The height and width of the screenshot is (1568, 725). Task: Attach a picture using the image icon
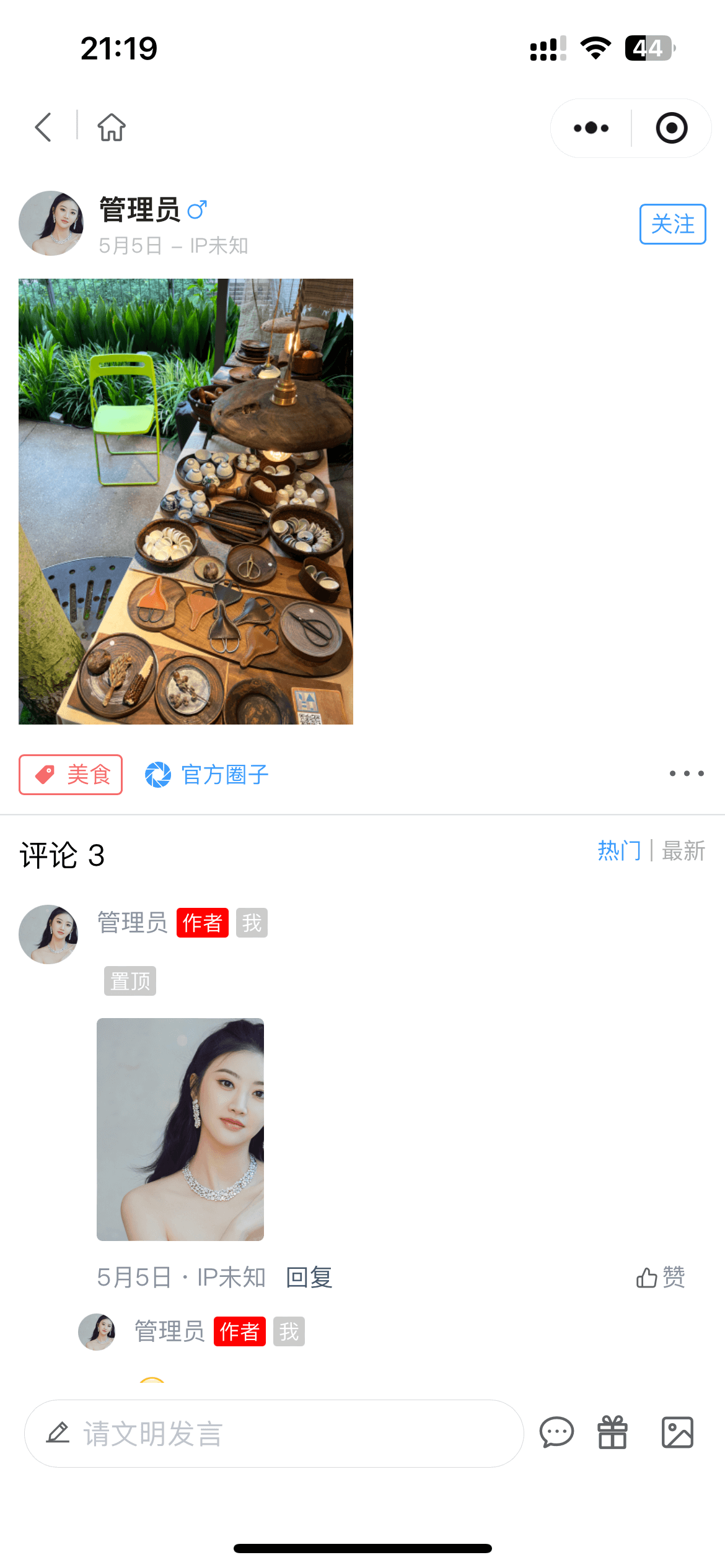[677, 1433]
